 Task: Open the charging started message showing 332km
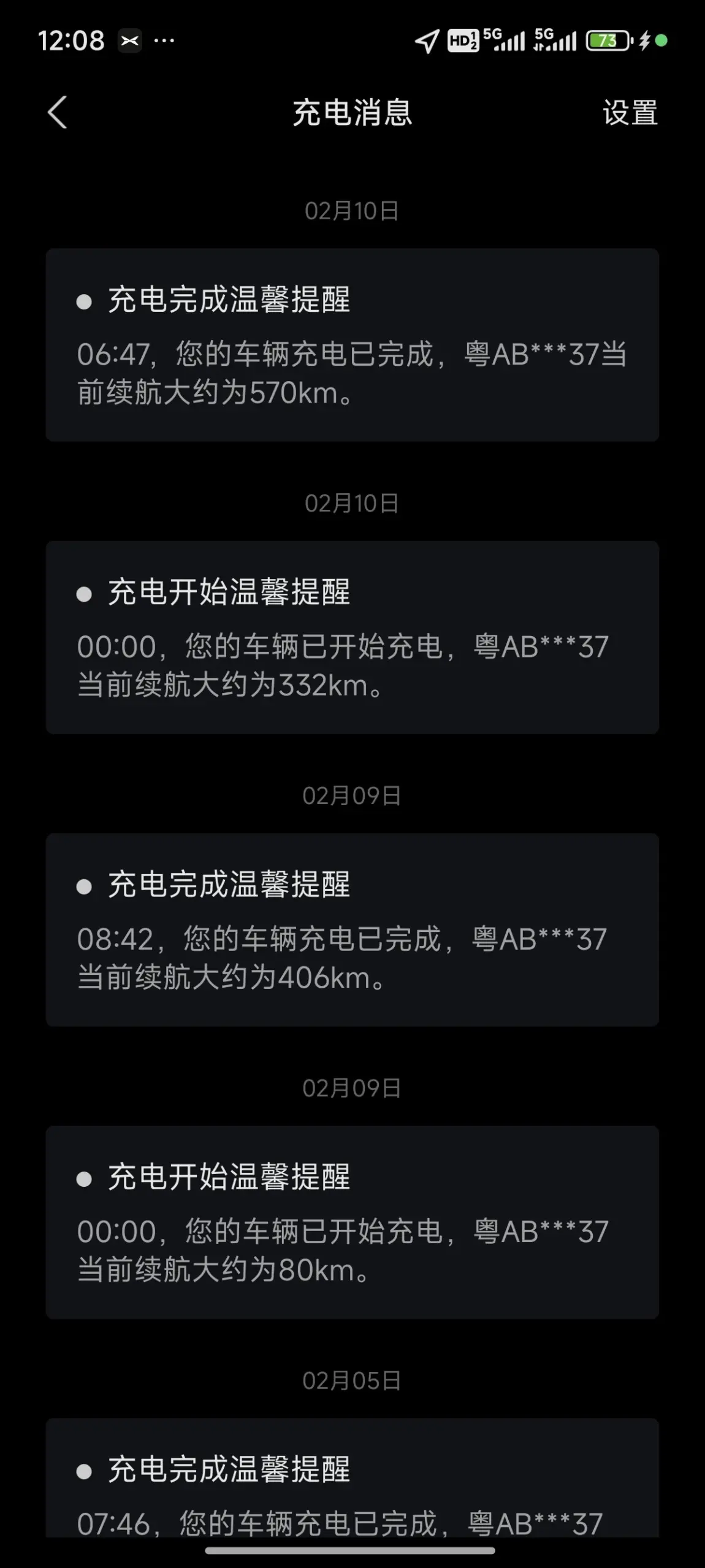[352, 637]
